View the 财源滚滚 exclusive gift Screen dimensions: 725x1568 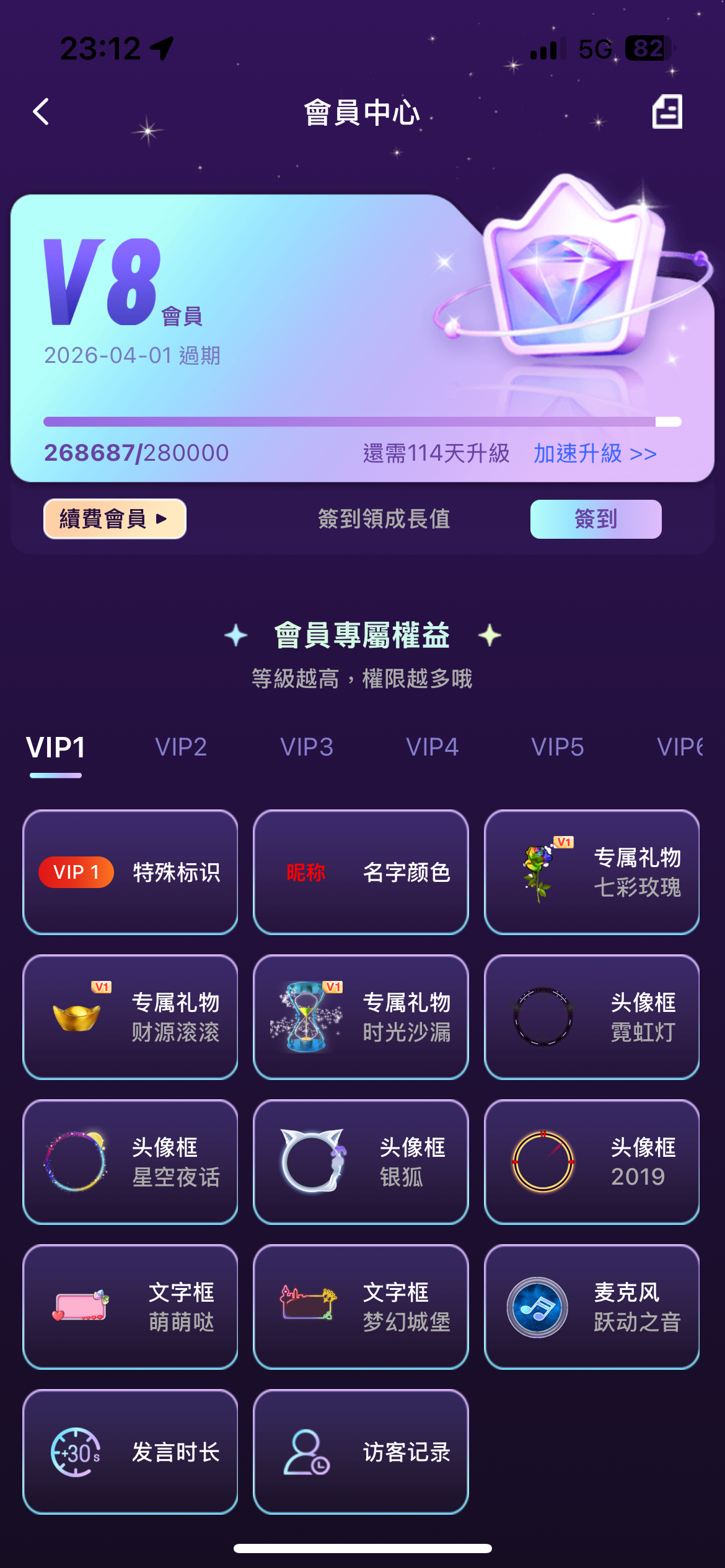(x=130, y=1017)
